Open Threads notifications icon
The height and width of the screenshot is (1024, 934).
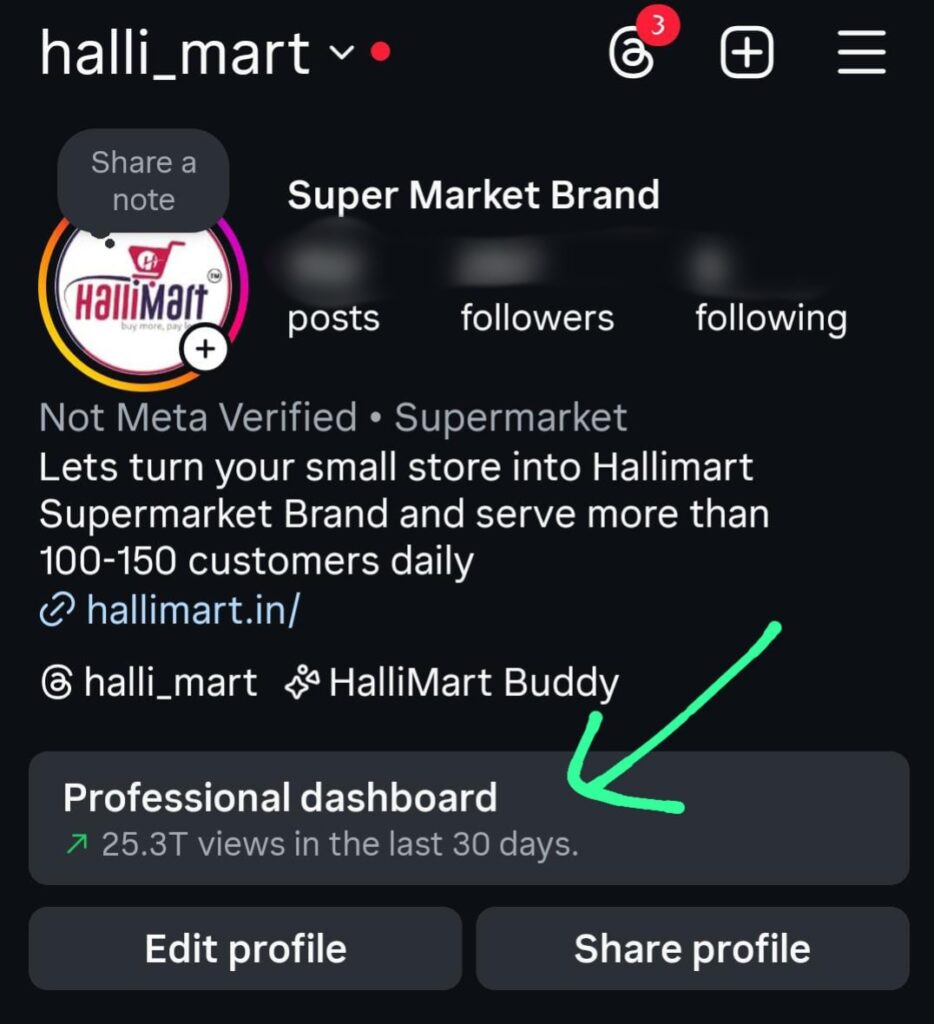(x=632, y=53)
